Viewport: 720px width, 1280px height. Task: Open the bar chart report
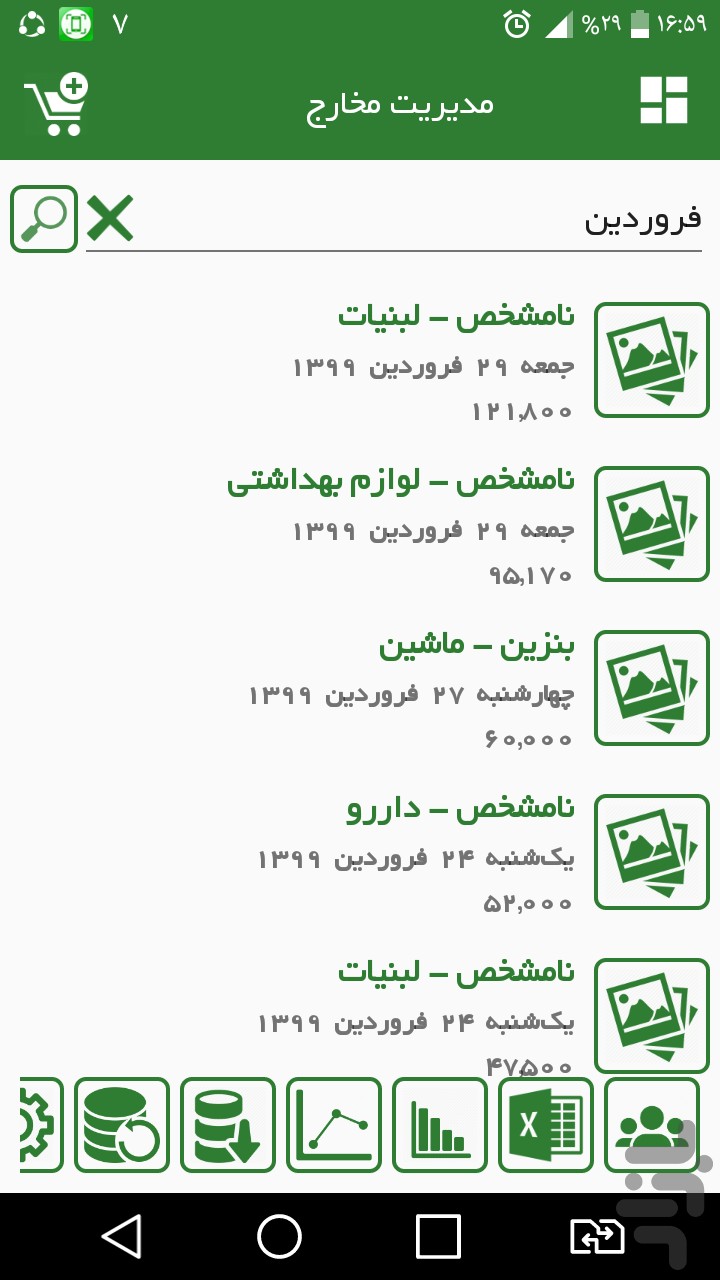click(440, 1124)
